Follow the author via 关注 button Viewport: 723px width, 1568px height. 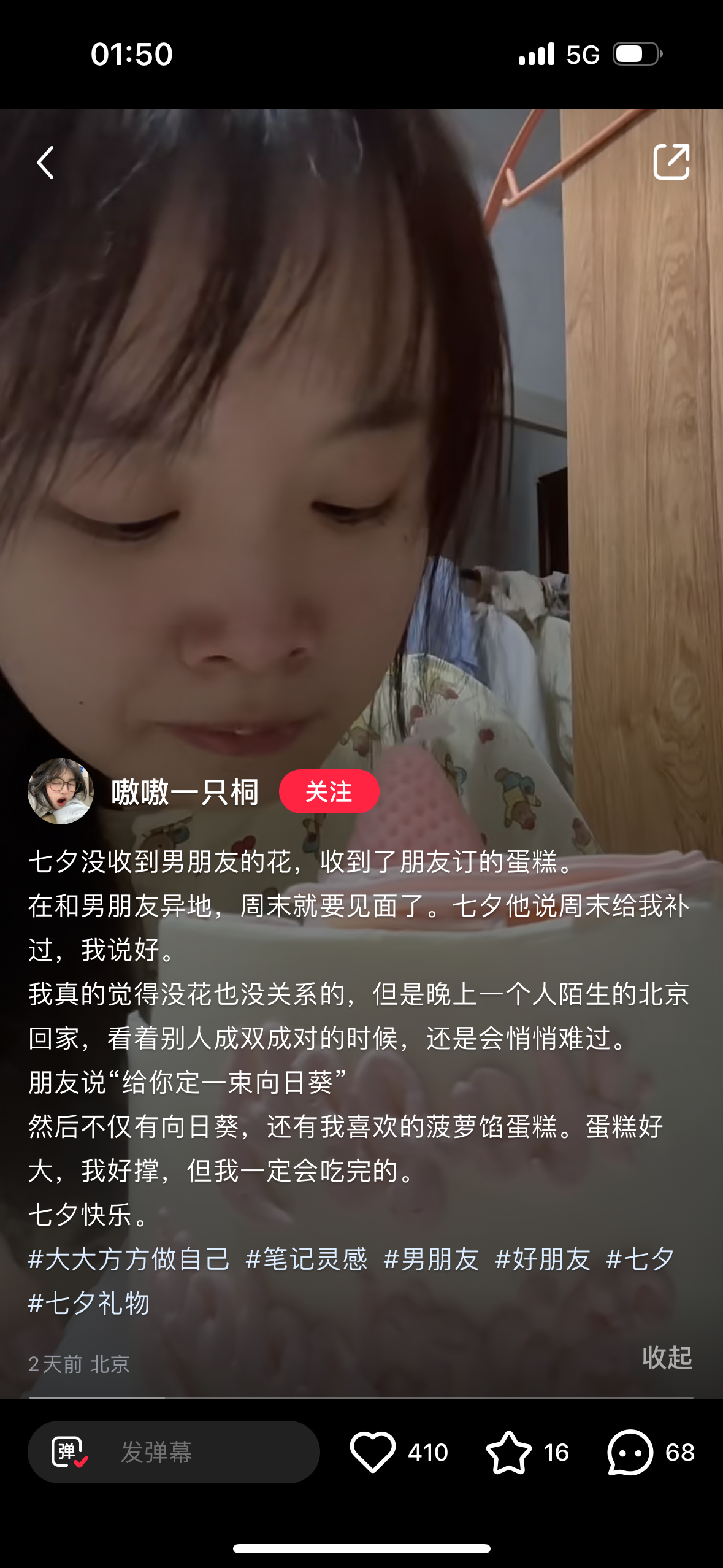(x=329, y=791)
